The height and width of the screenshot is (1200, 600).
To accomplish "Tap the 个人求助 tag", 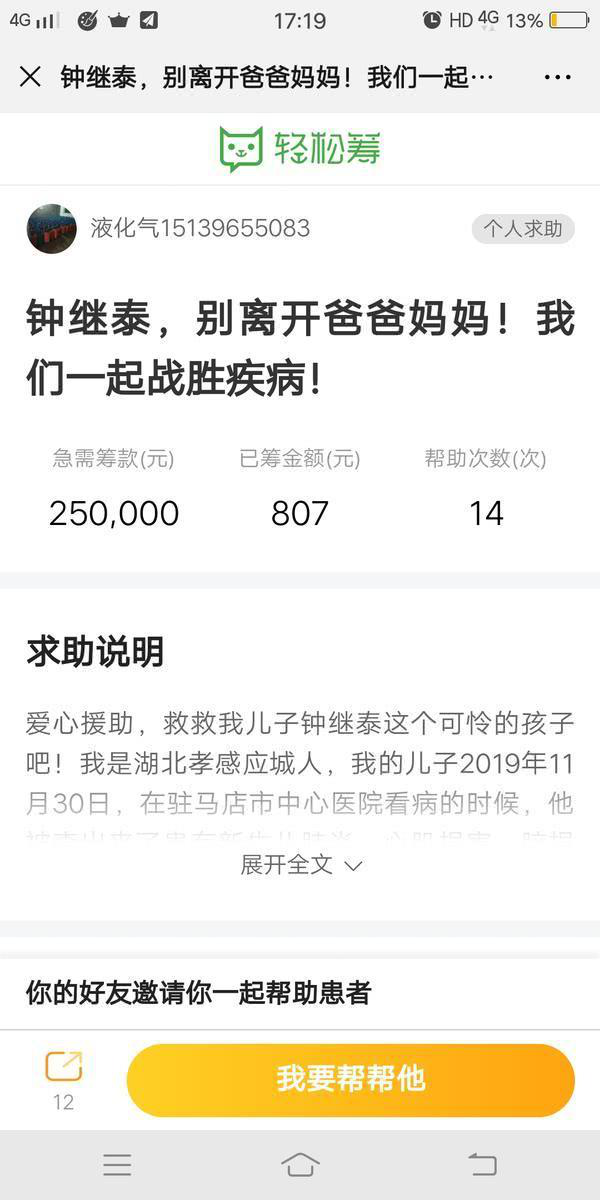I will pyautogui.click(x=522, y=229).
